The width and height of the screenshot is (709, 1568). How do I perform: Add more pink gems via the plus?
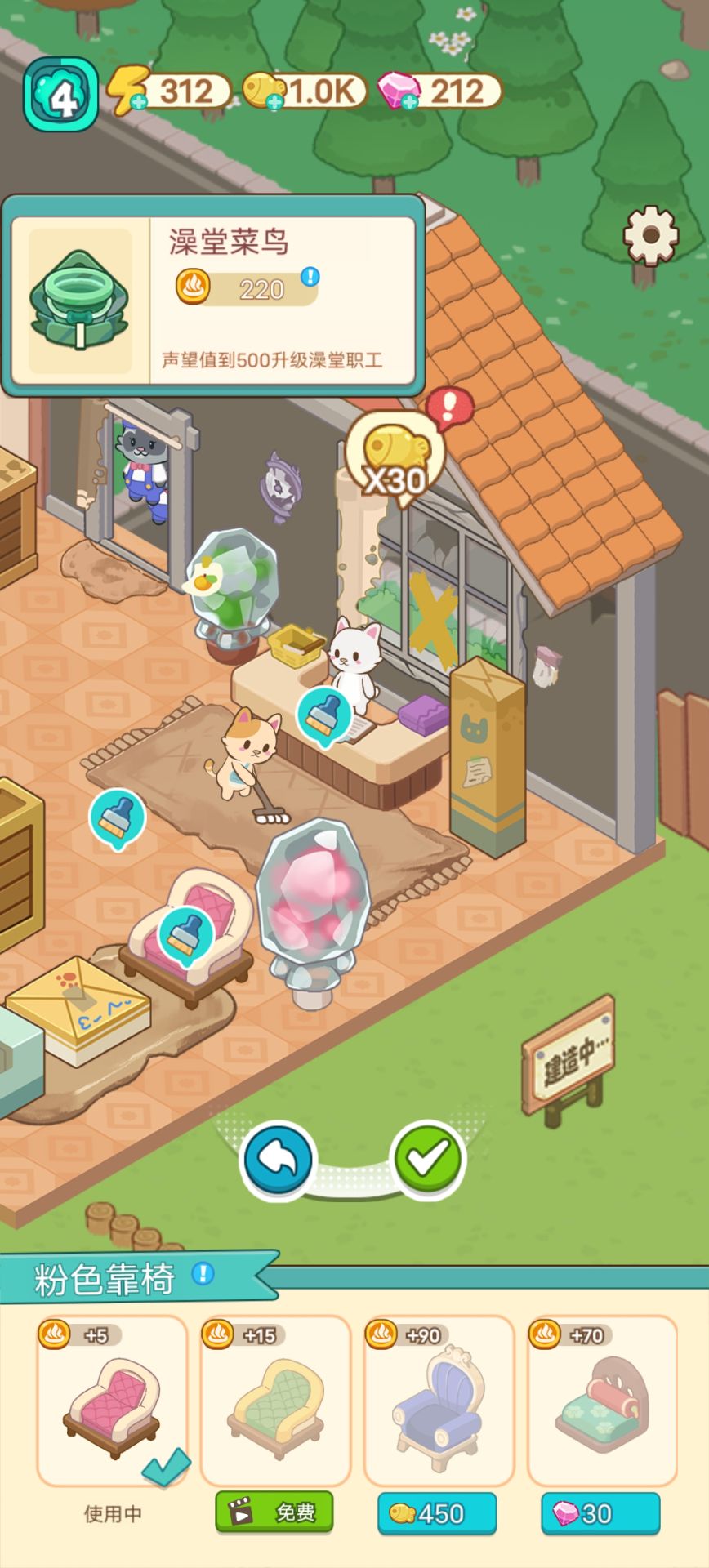click(x=410, y=103)
